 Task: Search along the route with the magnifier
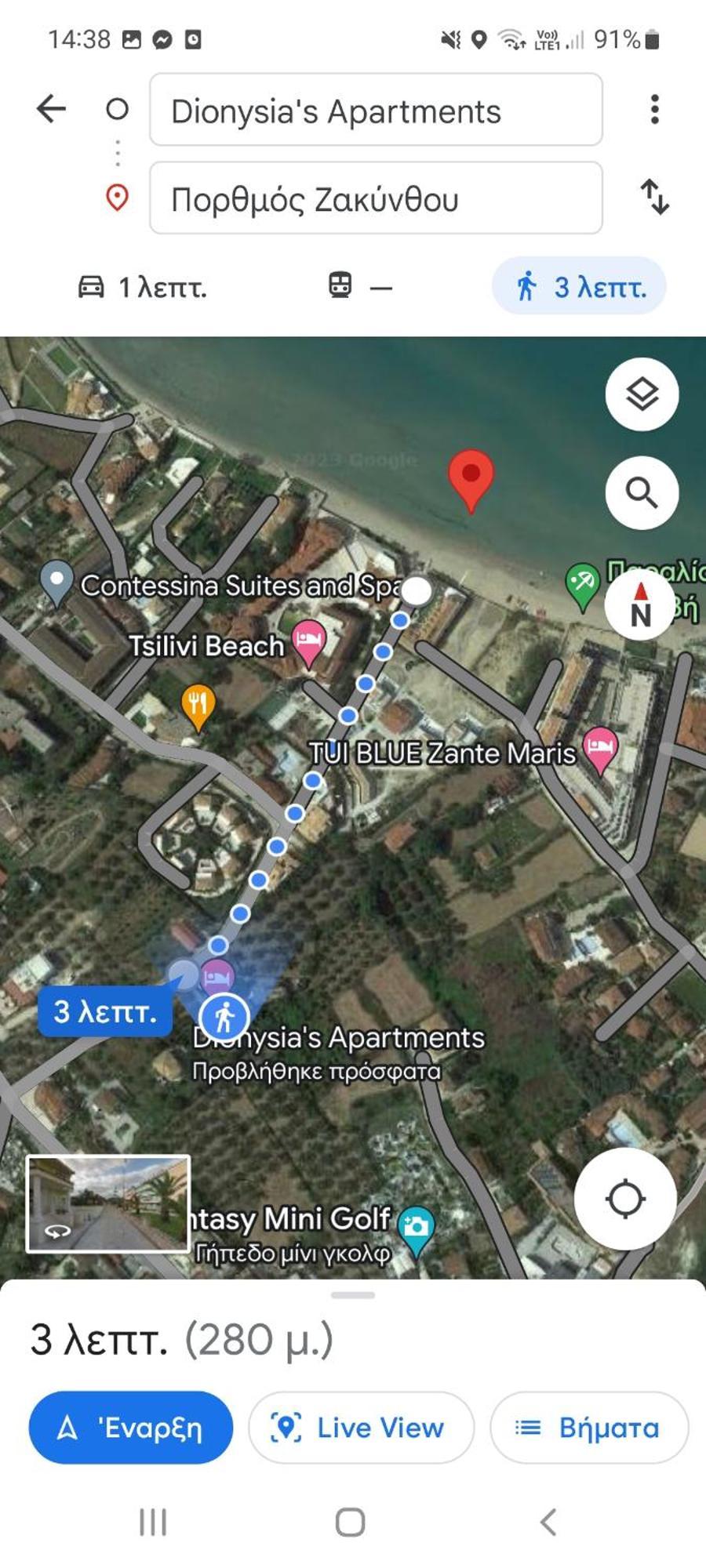pyautogui.click(x=642, y=493)
